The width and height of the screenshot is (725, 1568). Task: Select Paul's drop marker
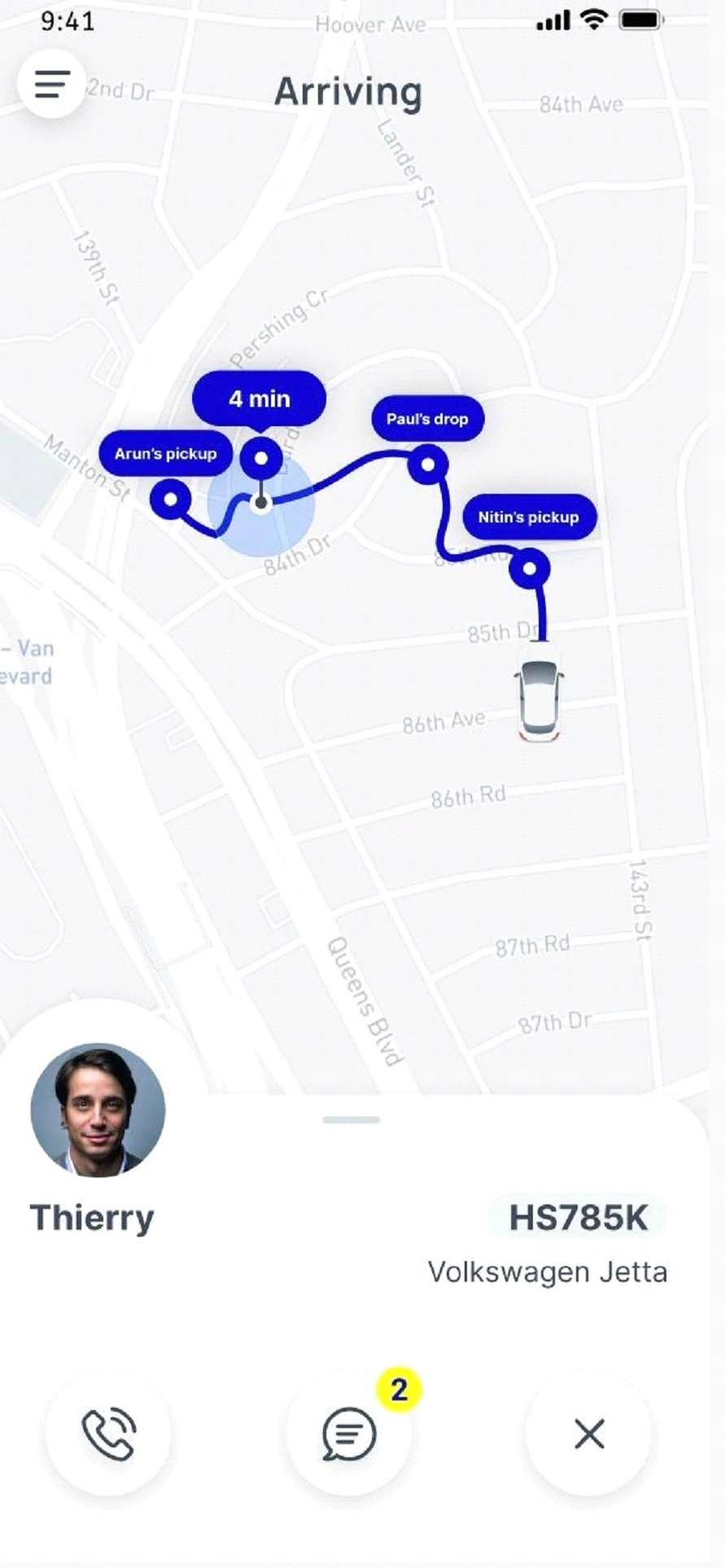pos(428,465)
